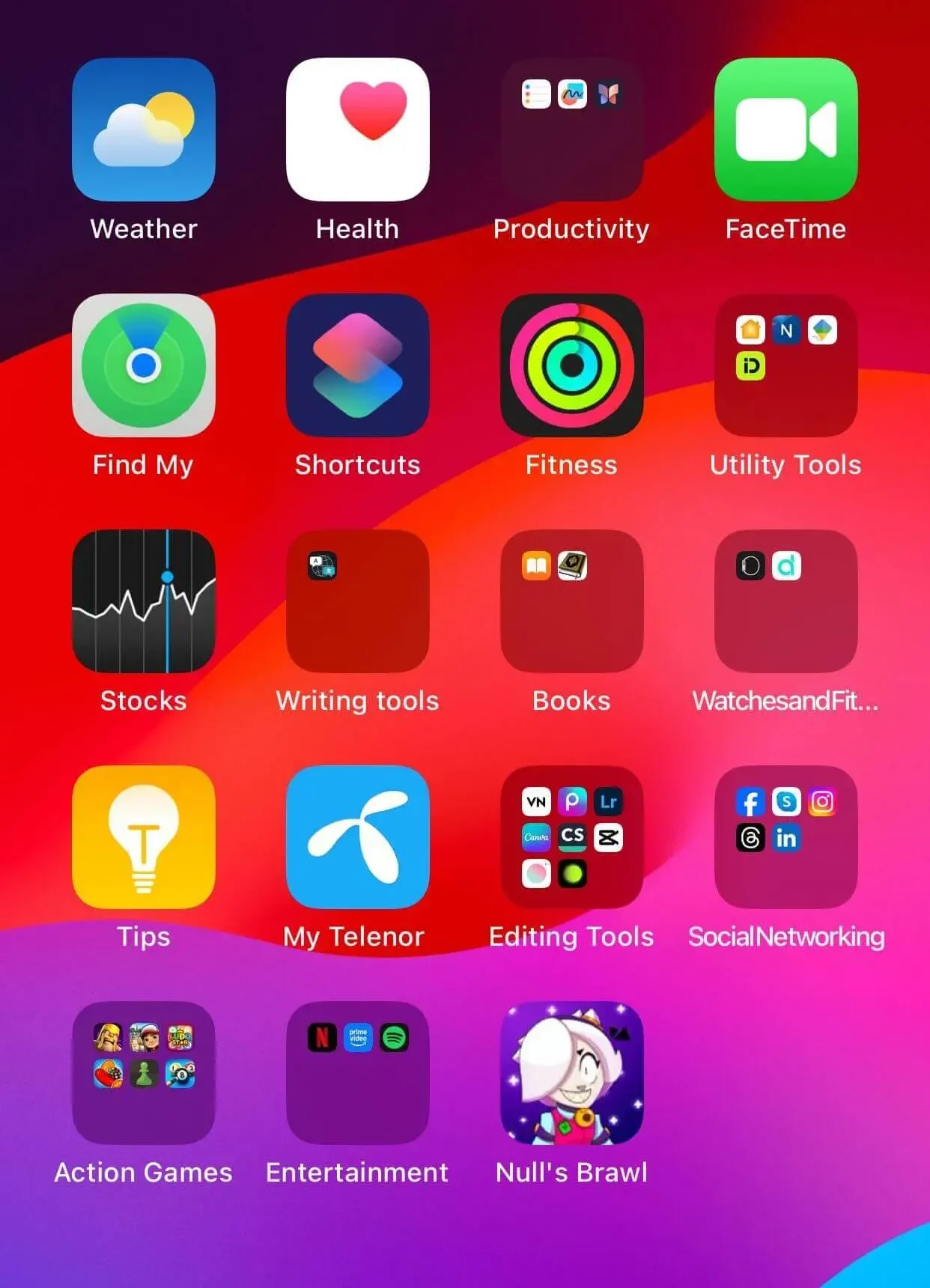Open the SocialNetworking folder

(785, 837)
